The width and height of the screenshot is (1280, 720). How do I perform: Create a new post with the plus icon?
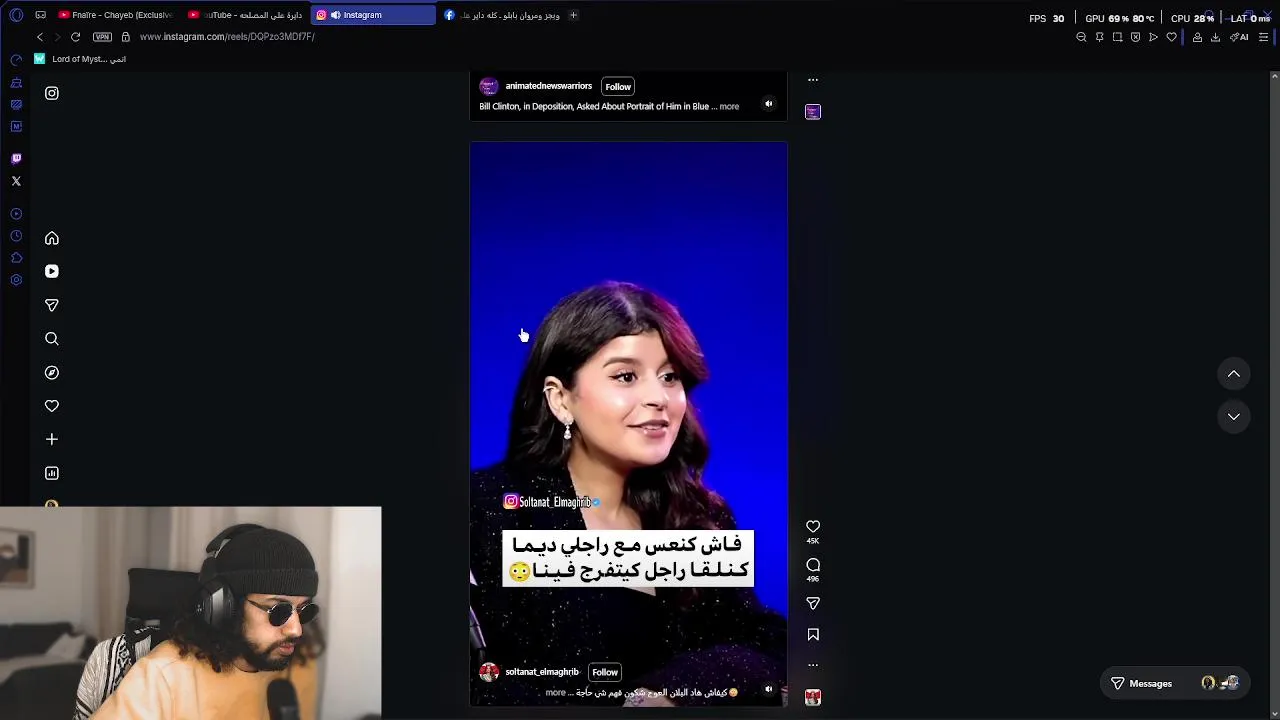tap(52, 439)
